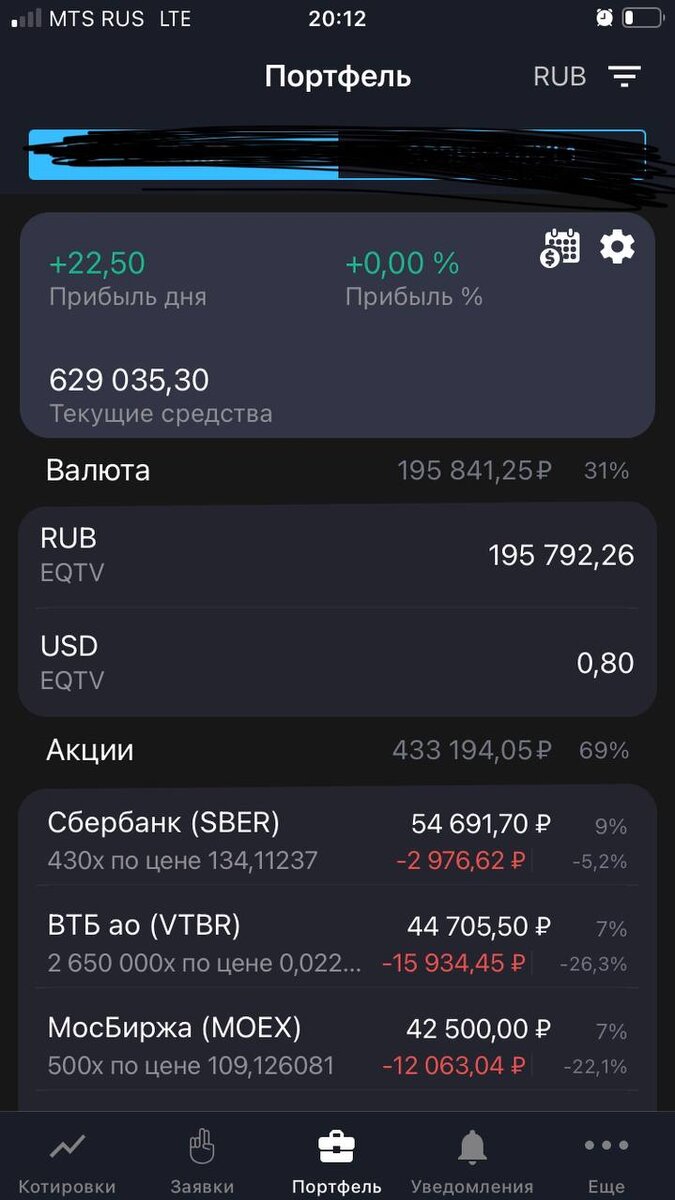Change the RUB display currency

[x=560, y=77]
